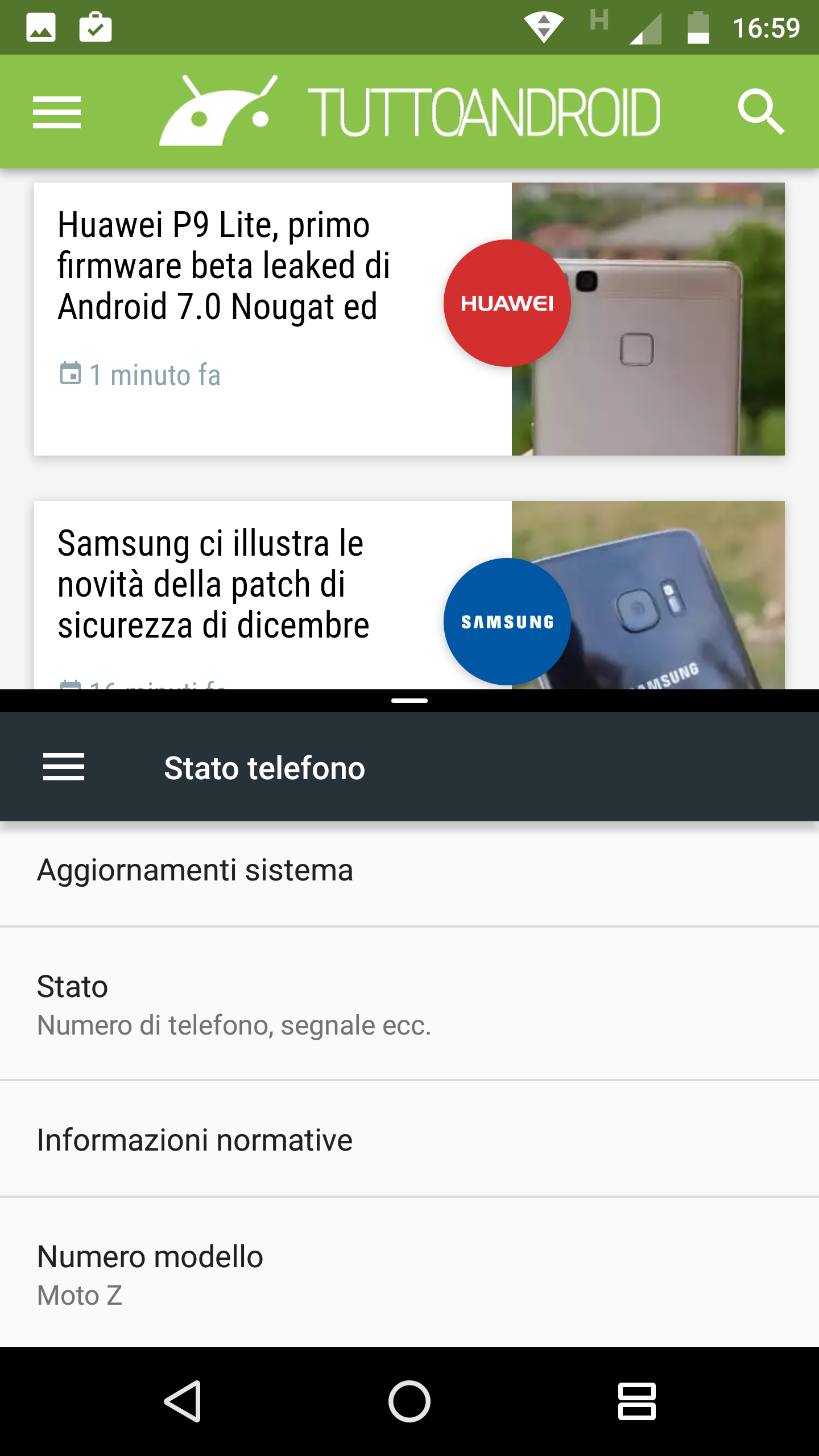Open the Huawei P9 Lite firmware article

click(x=409, y=319)
